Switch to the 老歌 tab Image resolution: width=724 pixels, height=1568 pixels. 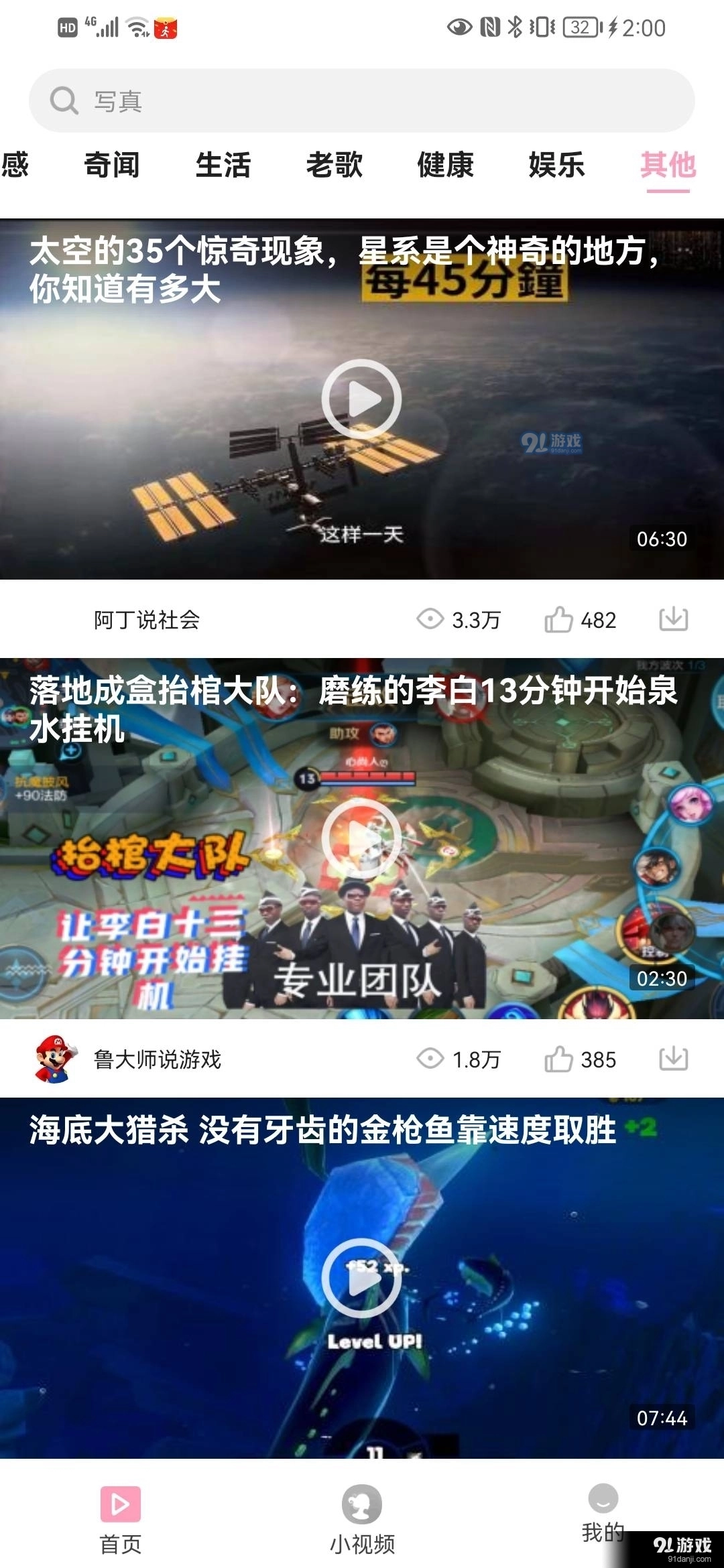click(x=334, y=165)
